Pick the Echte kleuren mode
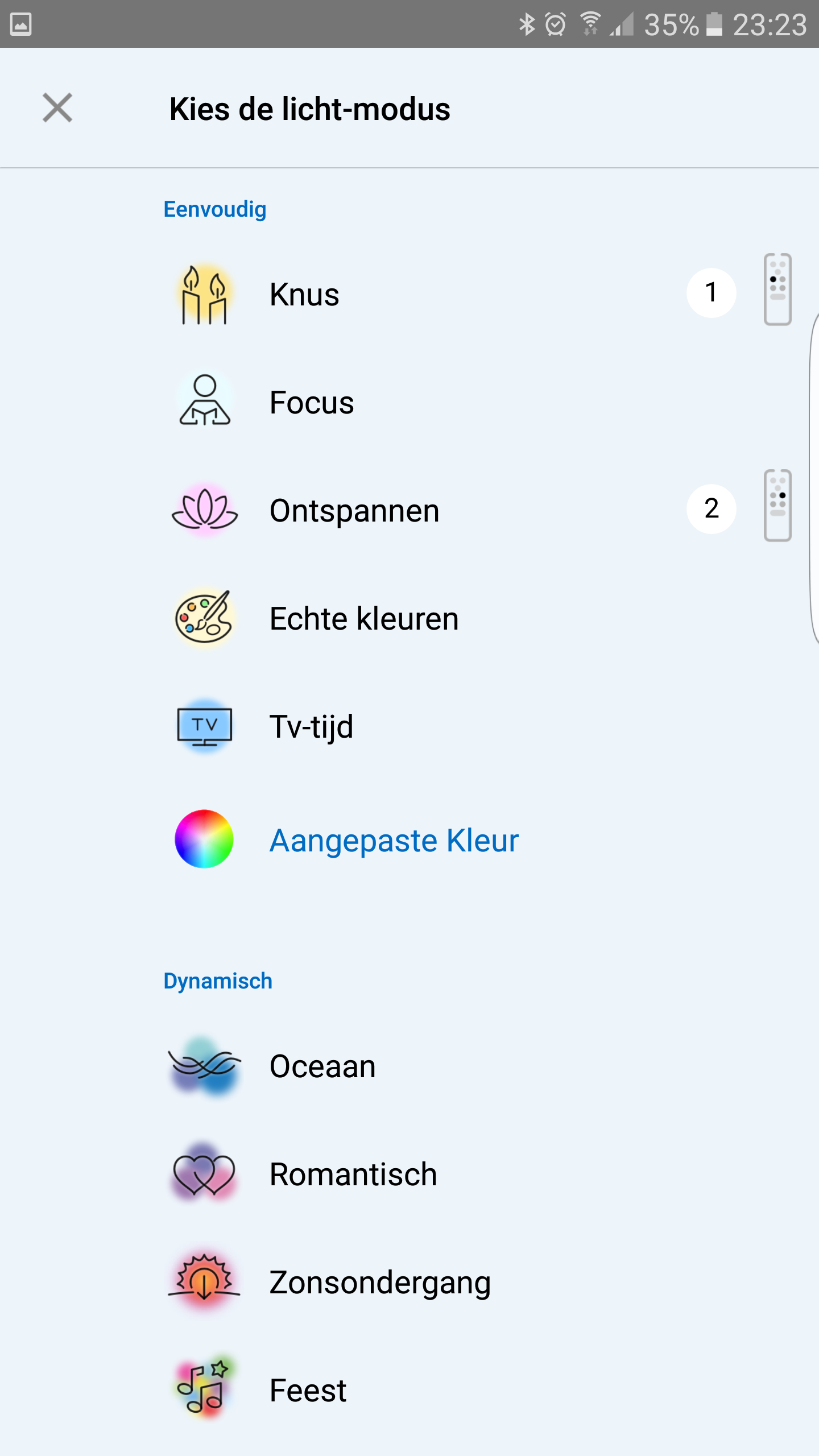819x1456 pixels. coord(364,619)
